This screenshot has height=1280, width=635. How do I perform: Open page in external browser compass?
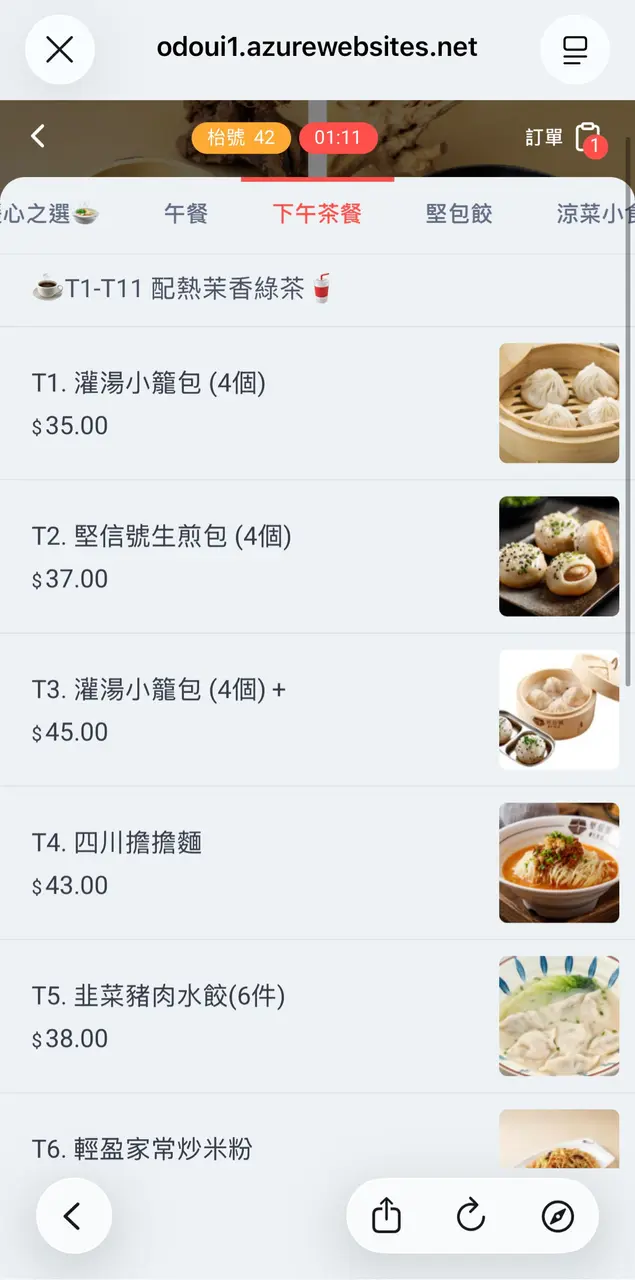point(557,1216)
